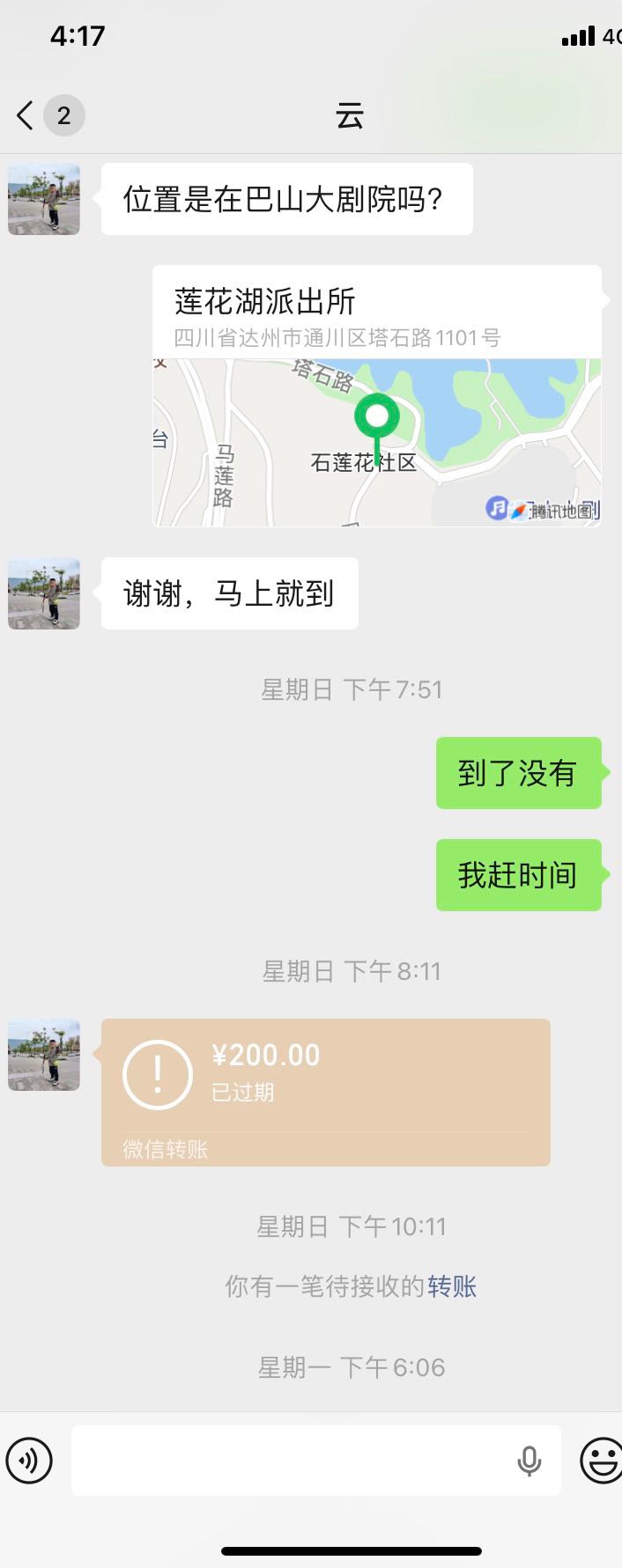Switch to voice message input

coord(29,1461)
